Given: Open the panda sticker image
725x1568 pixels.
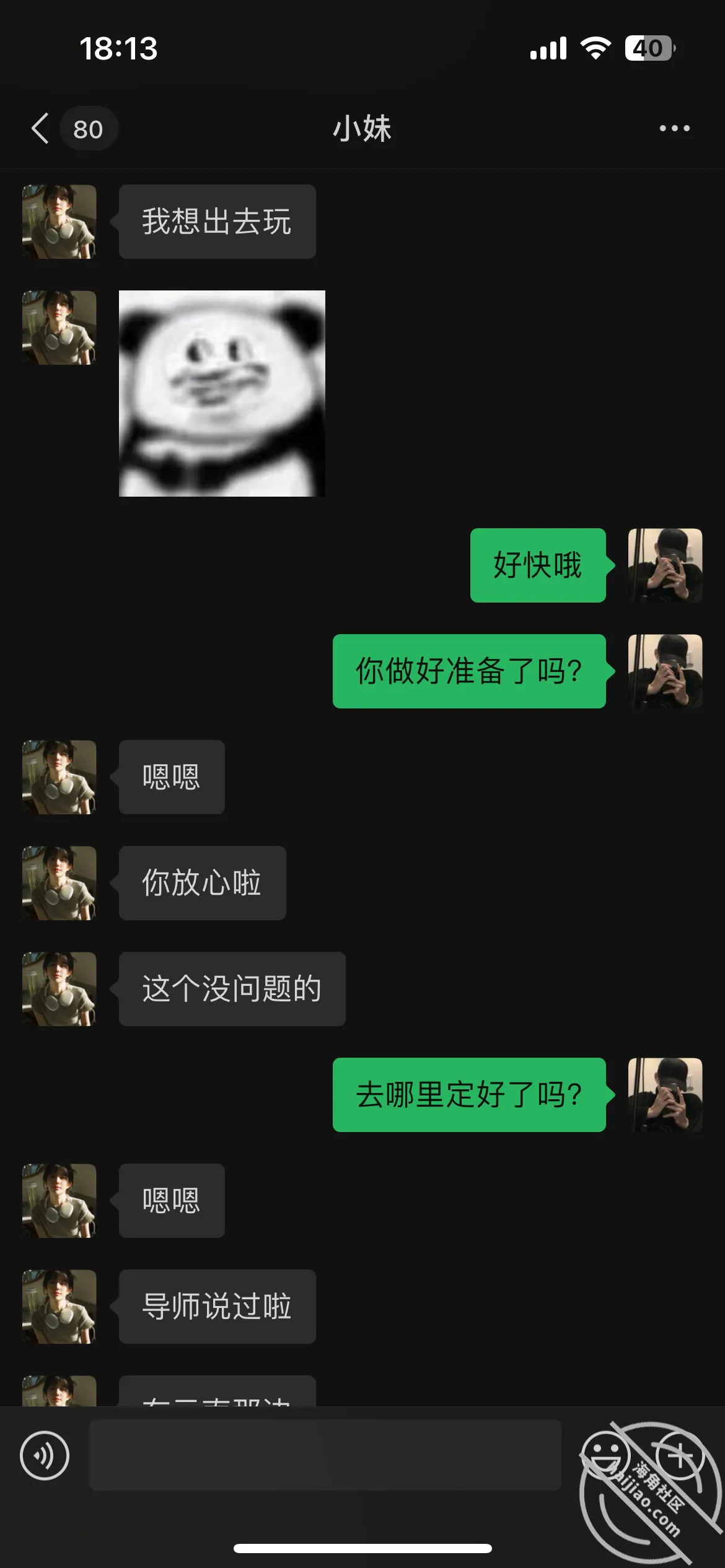Looking at the screenshot, I should tap(222, 393).
